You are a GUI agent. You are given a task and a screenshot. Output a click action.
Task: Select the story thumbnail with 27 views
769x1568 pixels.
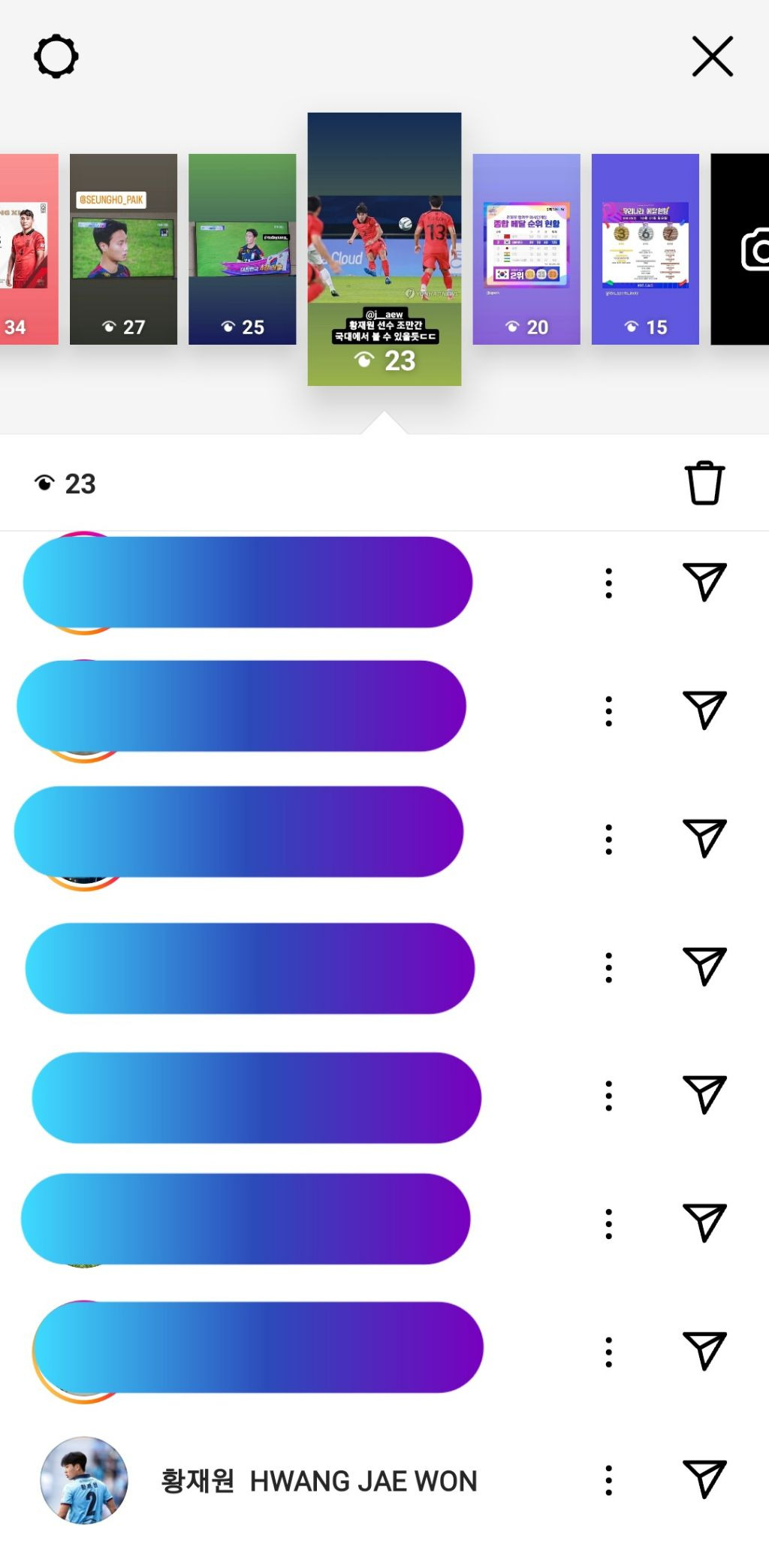pos(123,249)
